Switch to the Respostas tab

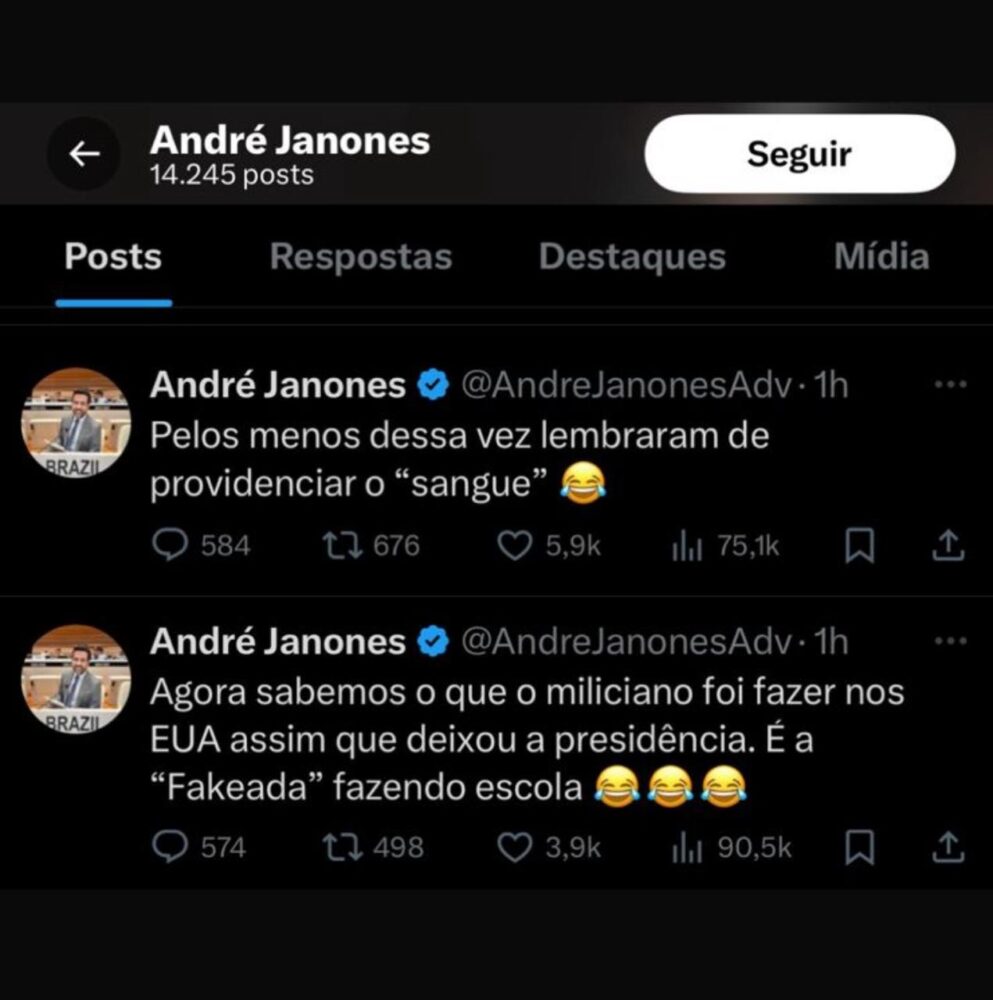360,257
